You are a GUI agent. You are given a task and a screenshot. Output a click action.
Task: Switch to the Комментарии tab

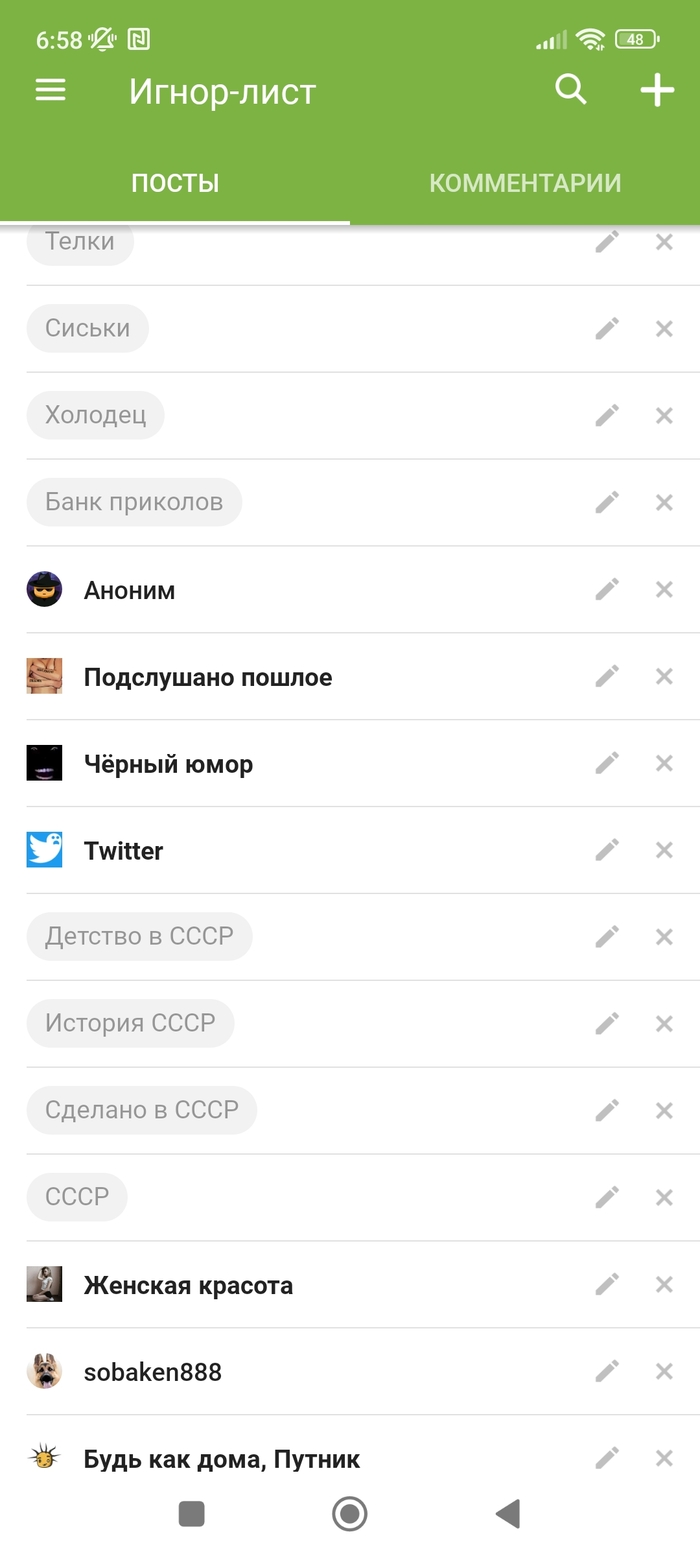coord(525,183)
